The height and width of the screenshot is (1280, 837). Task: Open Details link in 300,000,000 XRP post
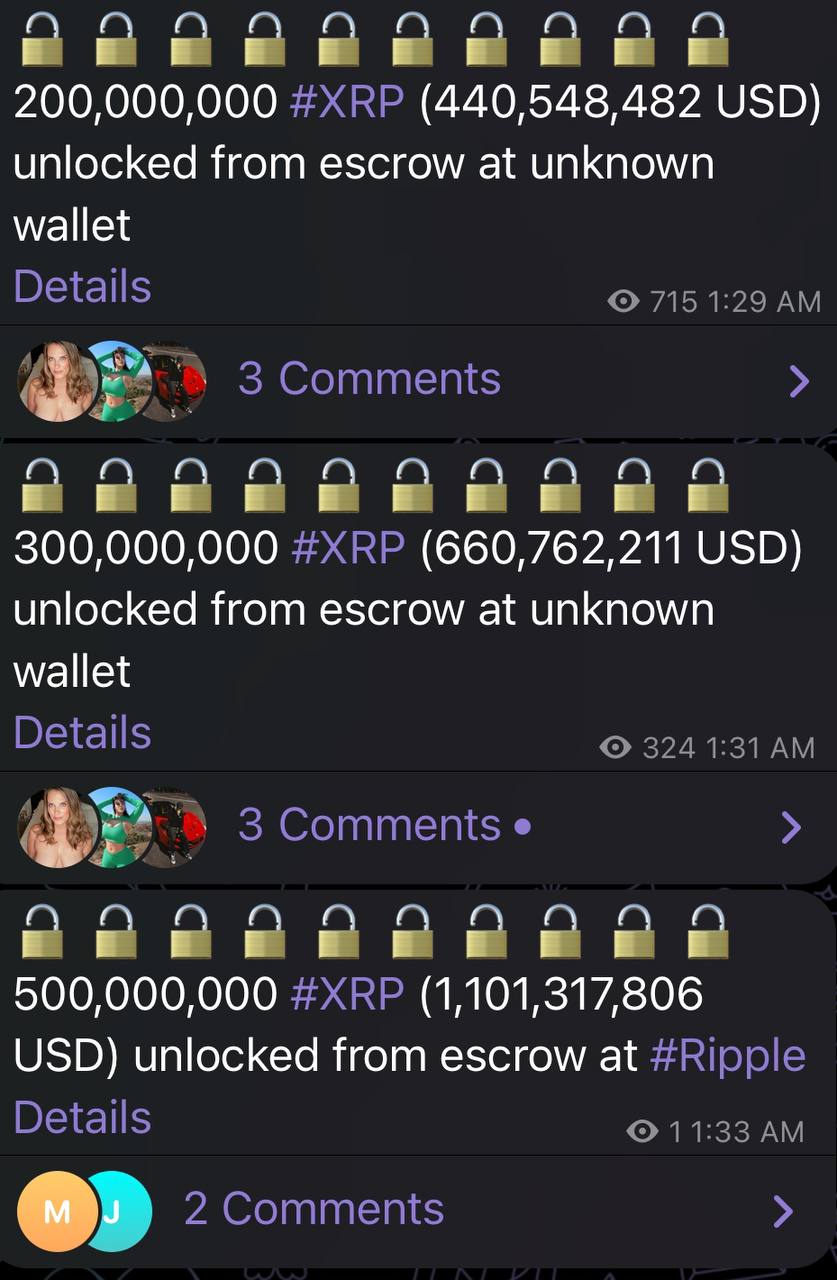[x=82, y=733]
